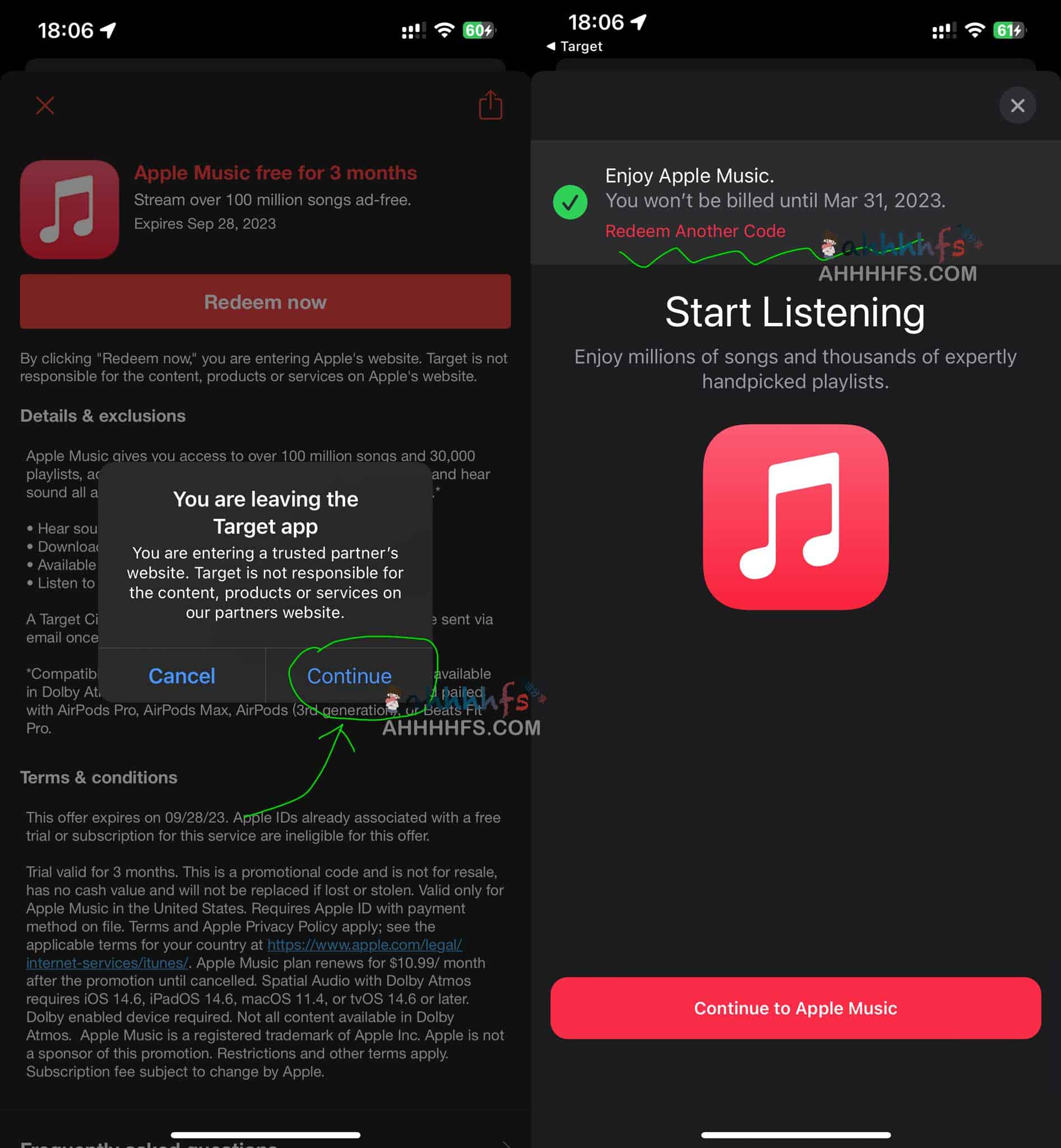Viewport: 1061px width, 1148px height.
Task: Tap the large Apple Music icon on Start Listening screen
Action: click(796, 516)
